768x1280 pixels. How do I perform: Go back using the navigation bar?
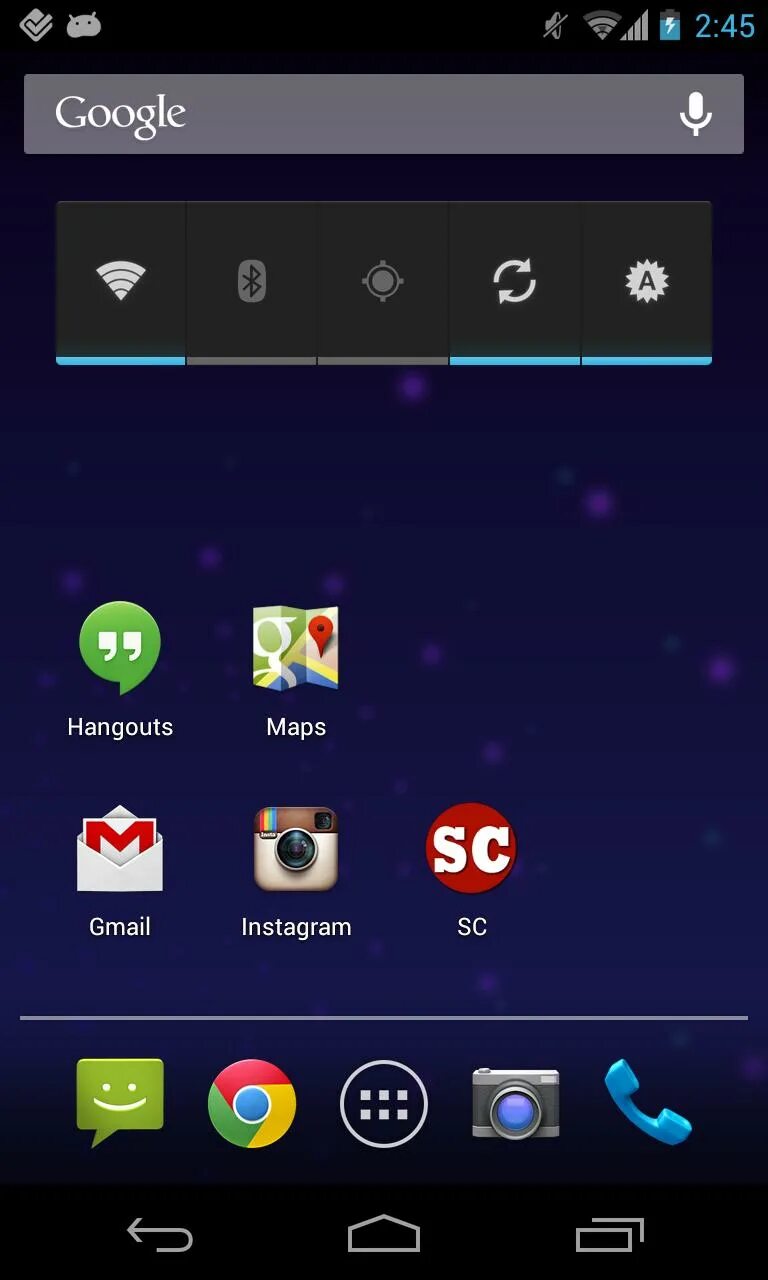160,1235
